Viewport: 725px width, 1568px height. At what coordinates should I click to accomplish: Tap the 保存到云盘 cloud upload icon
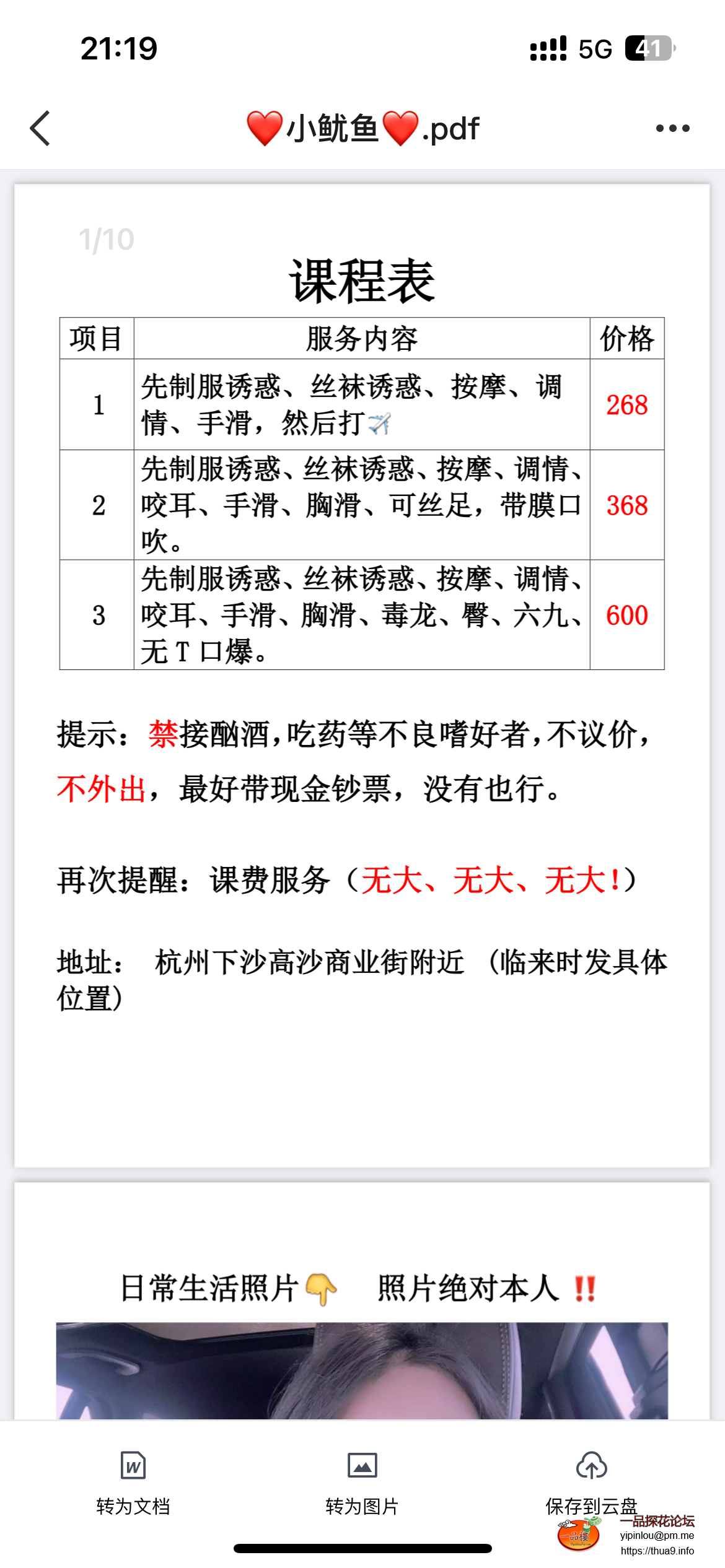pos(592,1466)
